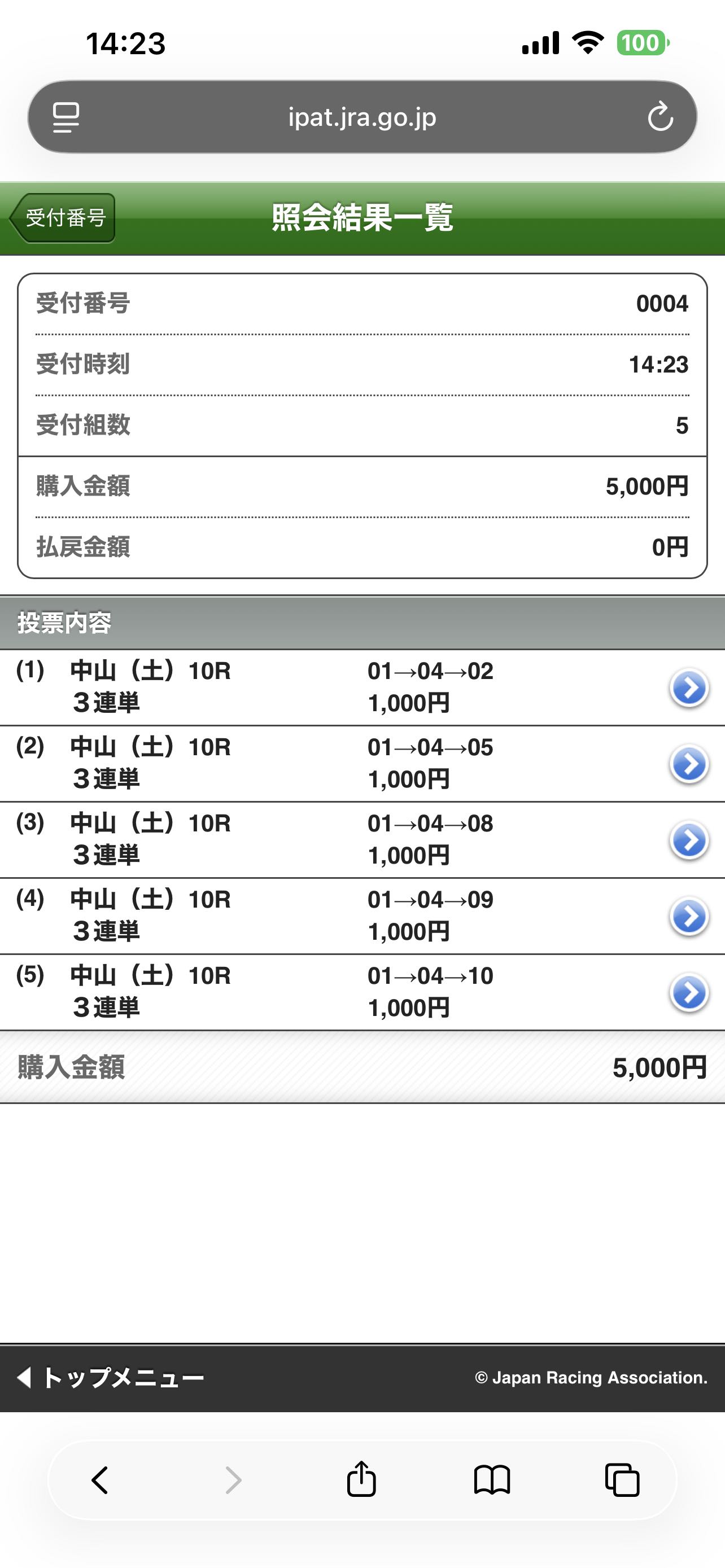Share this page
The image size is (725, 1568).
point(361,1479)
